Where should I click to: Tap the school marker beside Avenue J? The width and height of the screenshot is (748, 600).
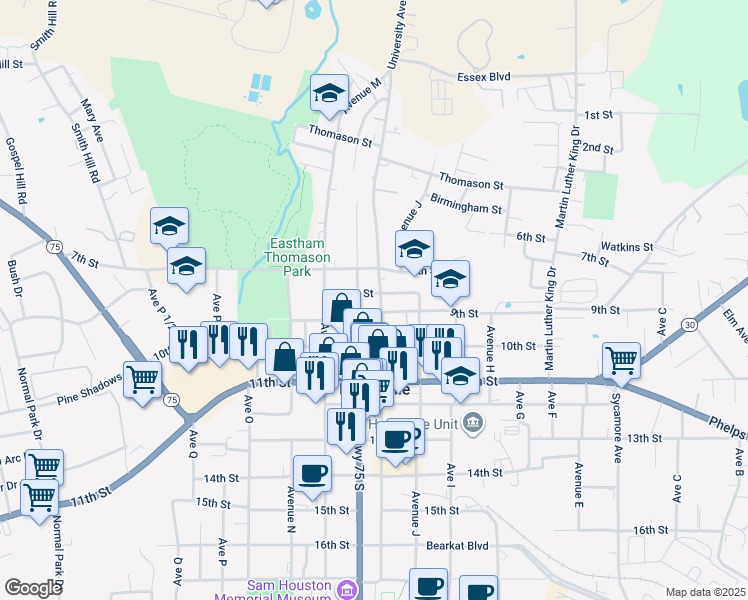tap(414, 250)
